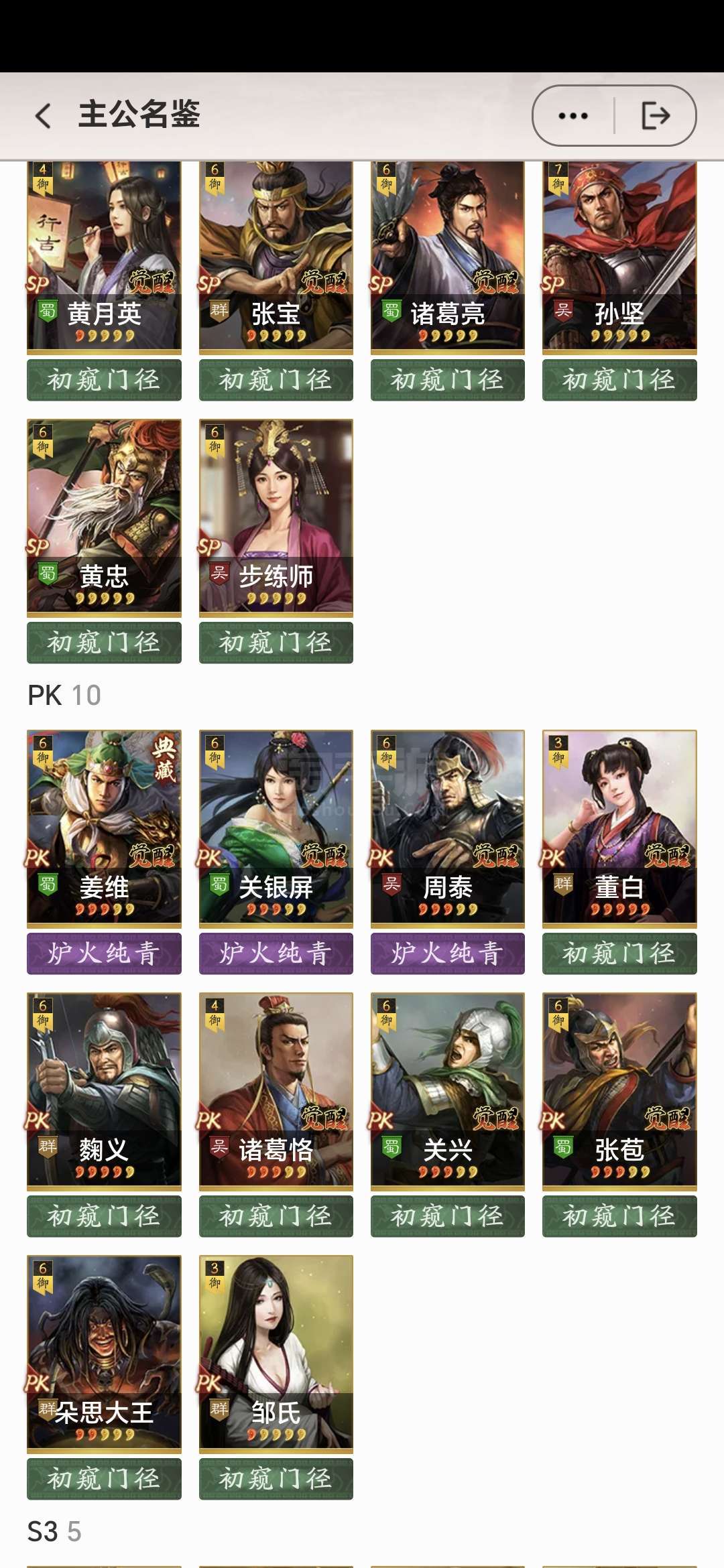View the 周泰 hero card

[x=448, y=829]
